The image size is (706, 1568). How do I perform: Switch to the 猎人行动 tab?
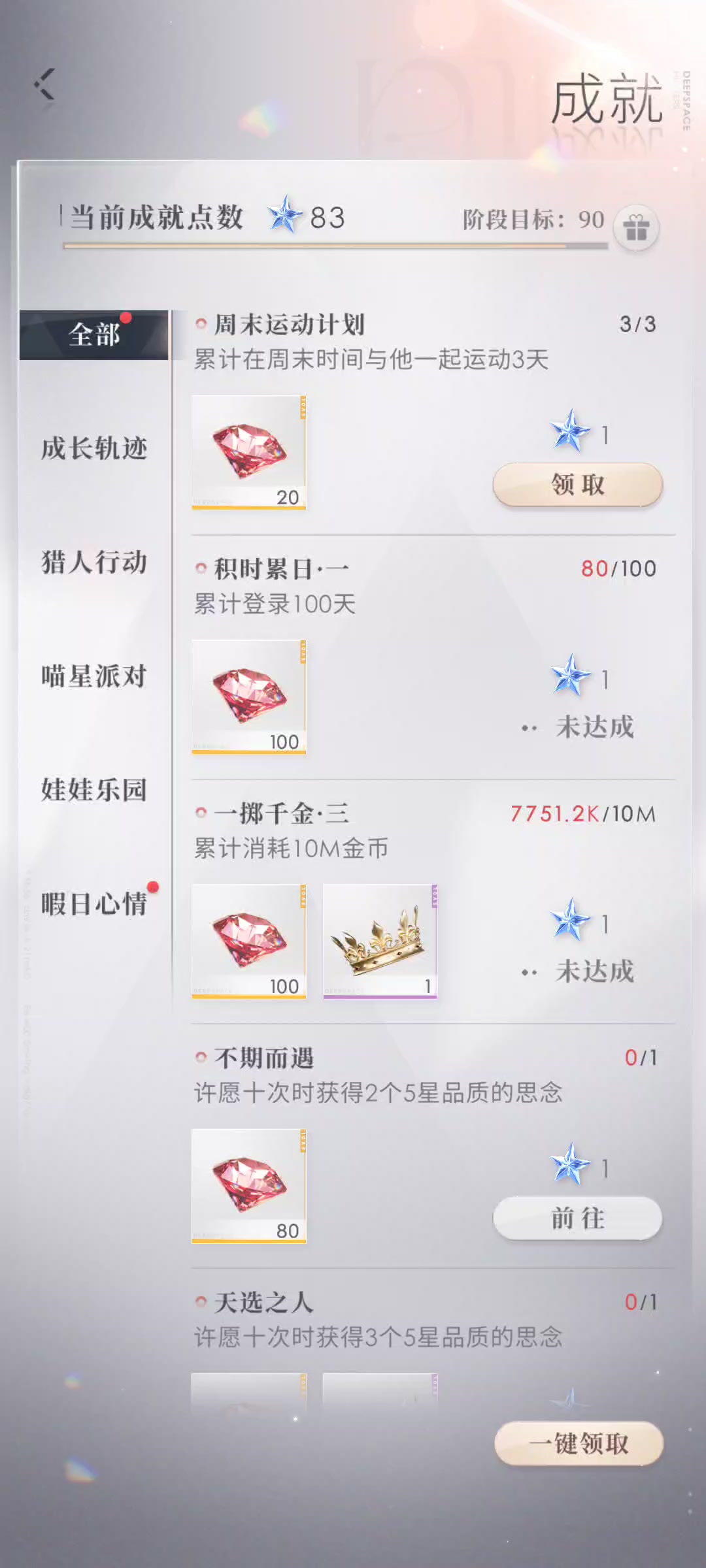pyautogui.click(x=94, y=563)
